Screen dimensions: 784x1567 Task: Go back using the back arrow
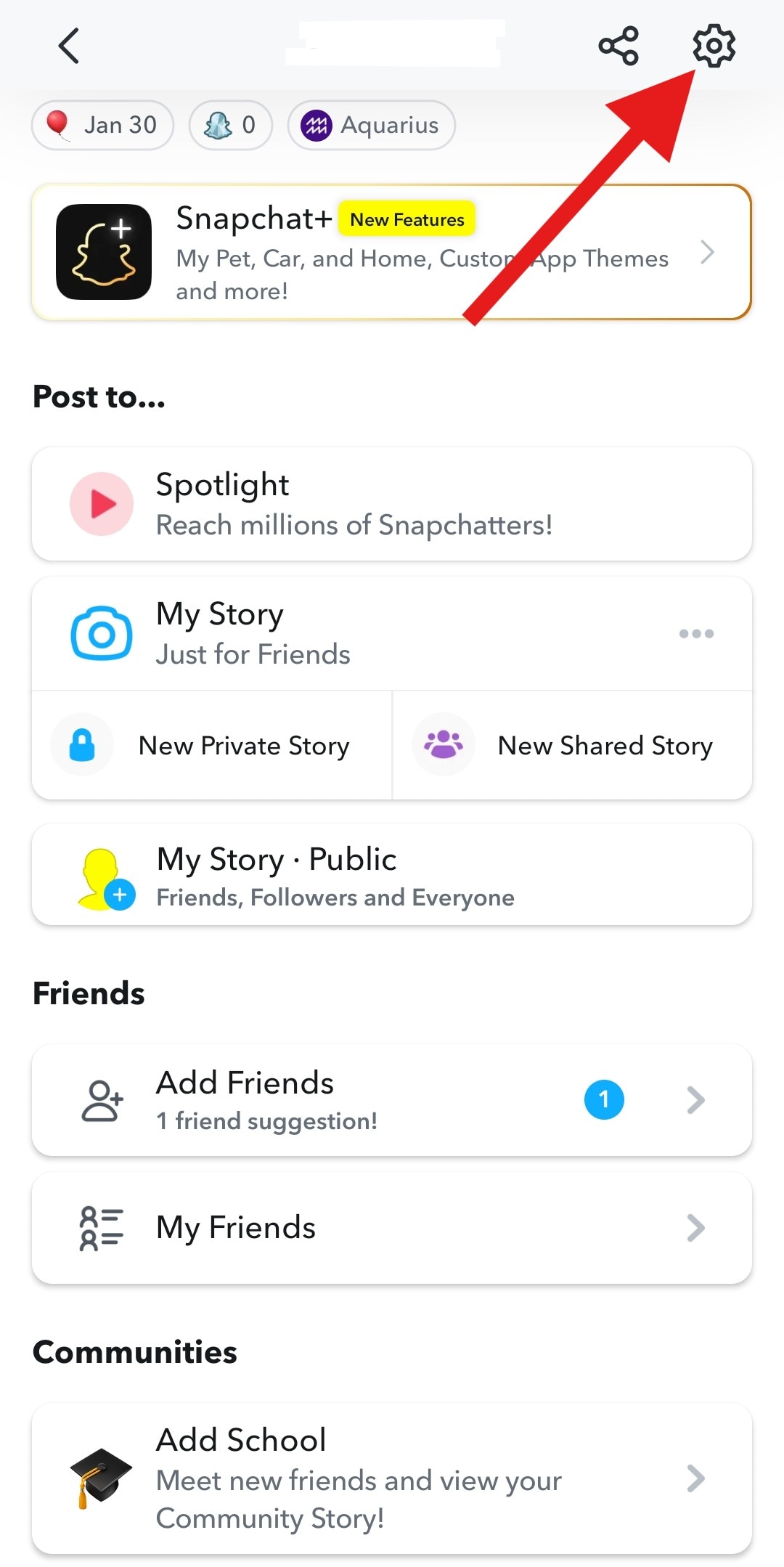point(68,45)
